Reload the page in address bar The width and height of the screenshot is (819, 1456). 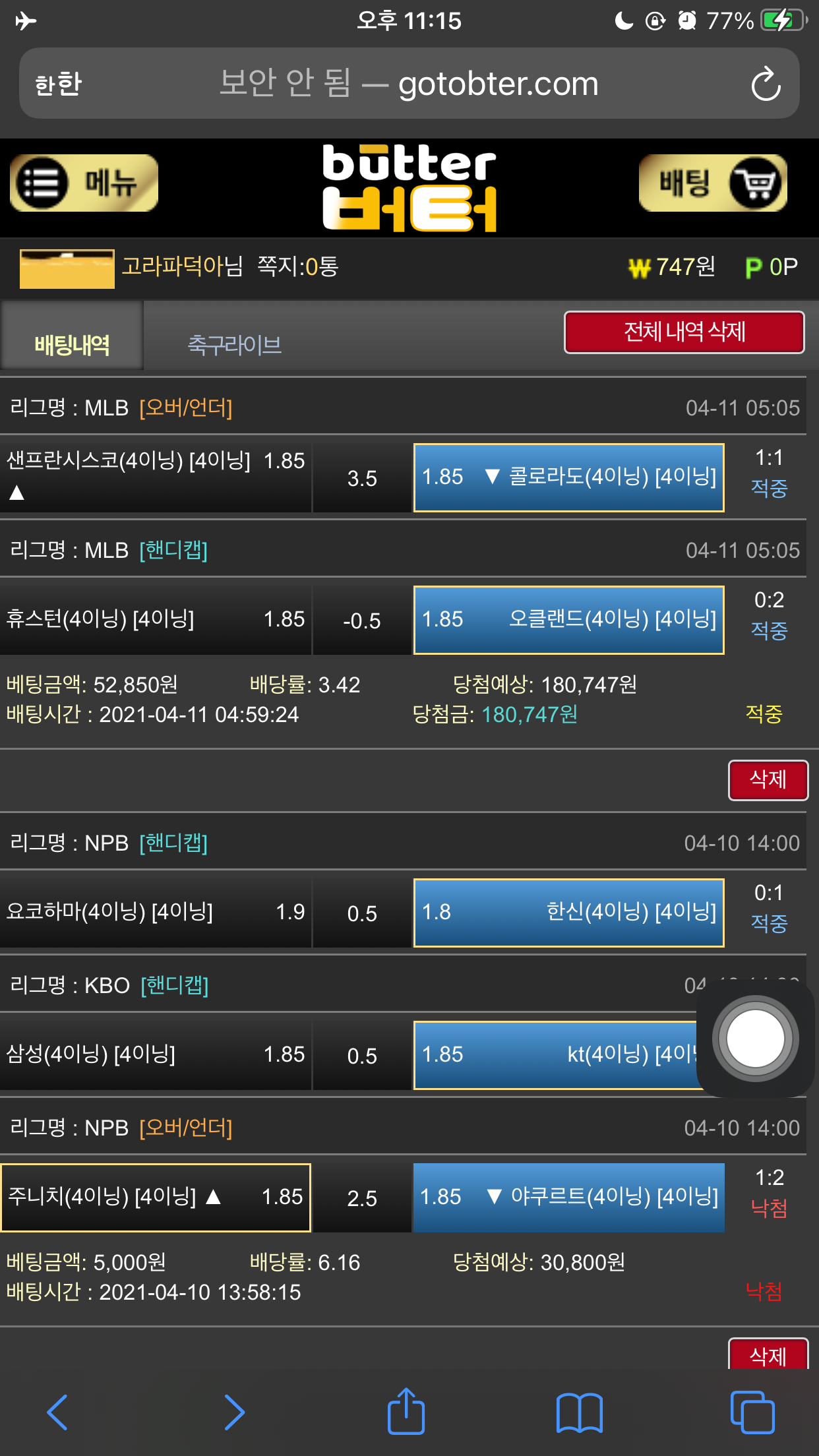[x=766, y=84]
